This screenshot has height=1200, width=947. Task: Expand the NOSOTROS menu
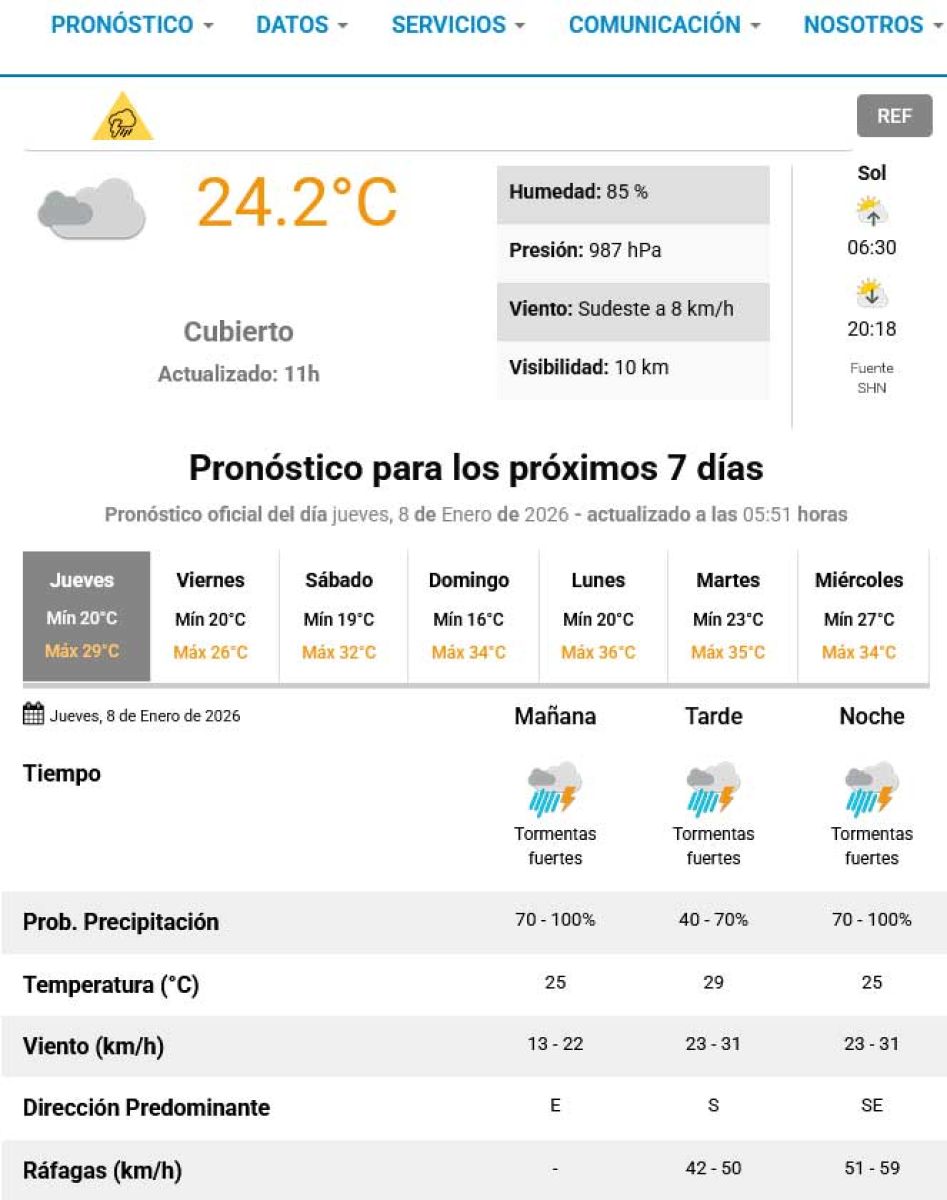click(872, 25)
